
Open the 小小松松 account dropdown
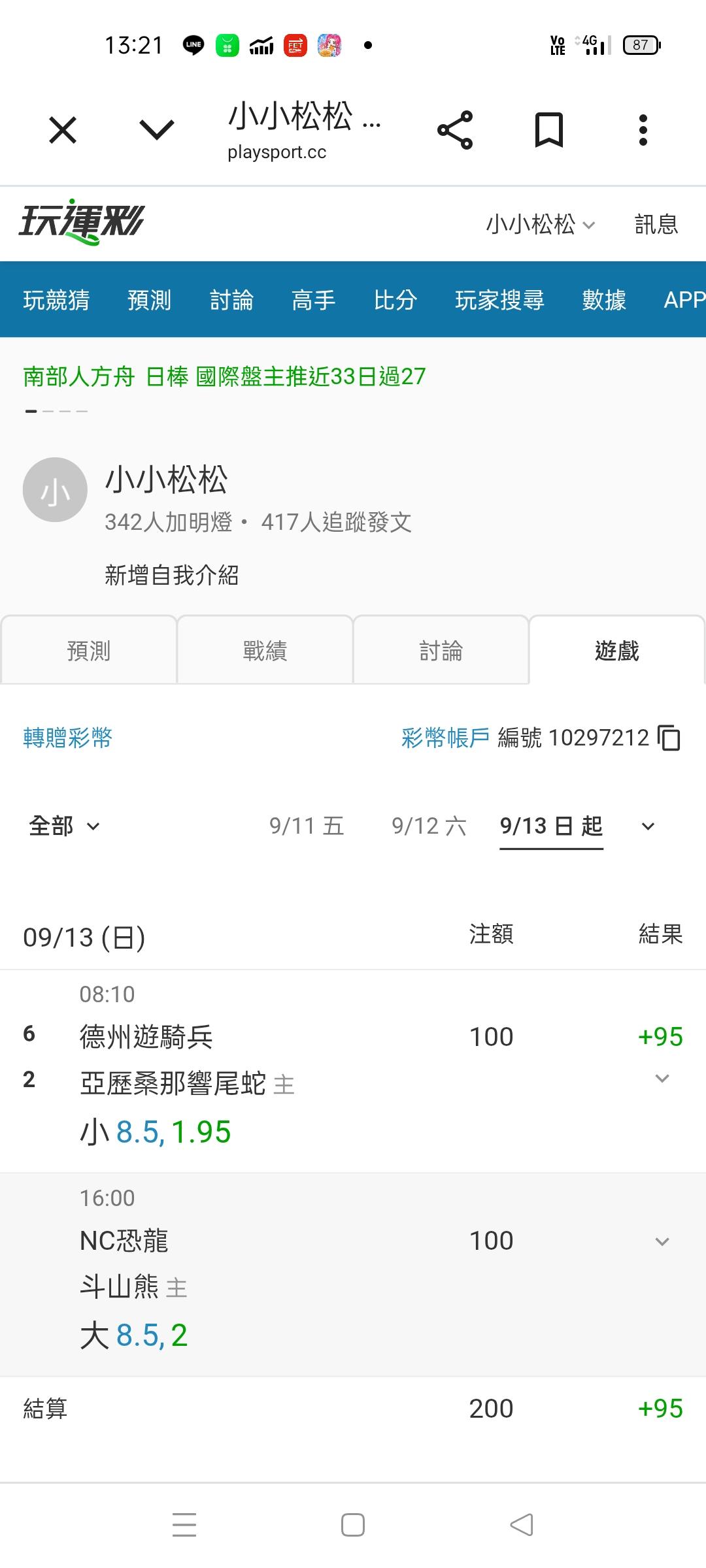[541, 225]
